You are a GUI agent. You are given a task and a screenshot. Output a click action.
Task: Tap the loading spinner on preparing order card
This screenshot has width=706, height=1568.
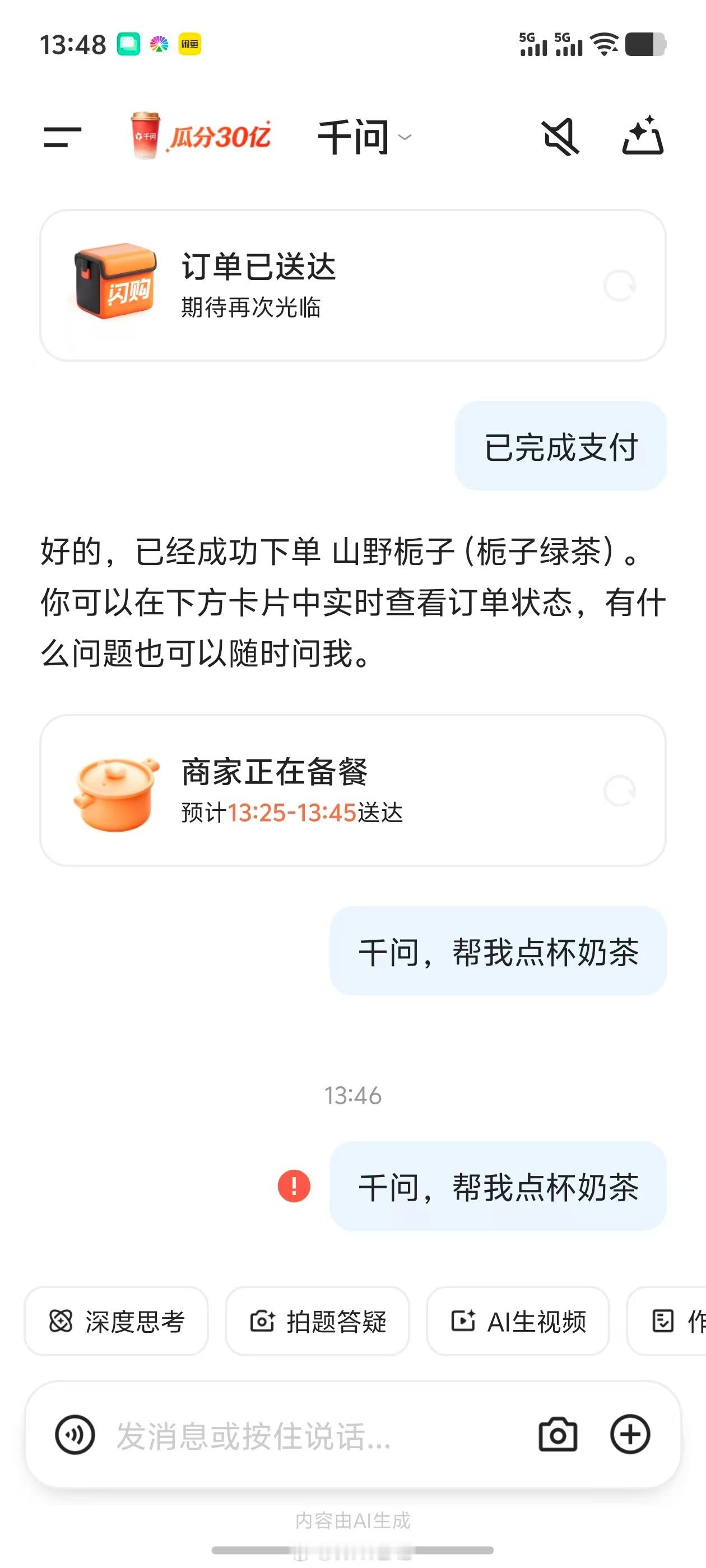click(621, 792)
